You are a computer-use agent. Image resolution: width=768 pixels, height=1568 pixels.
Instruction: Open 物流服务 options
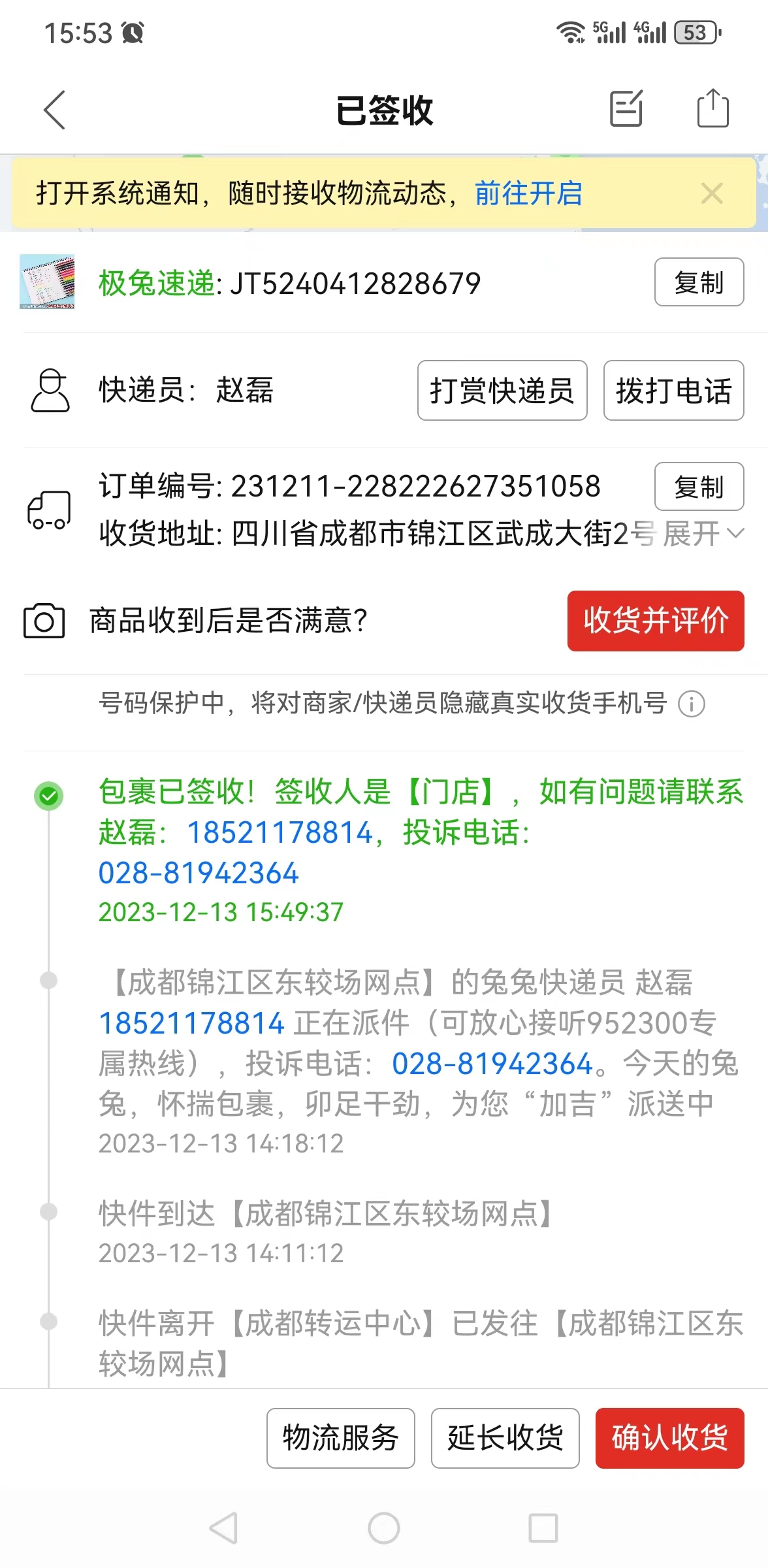(341, 1438)
